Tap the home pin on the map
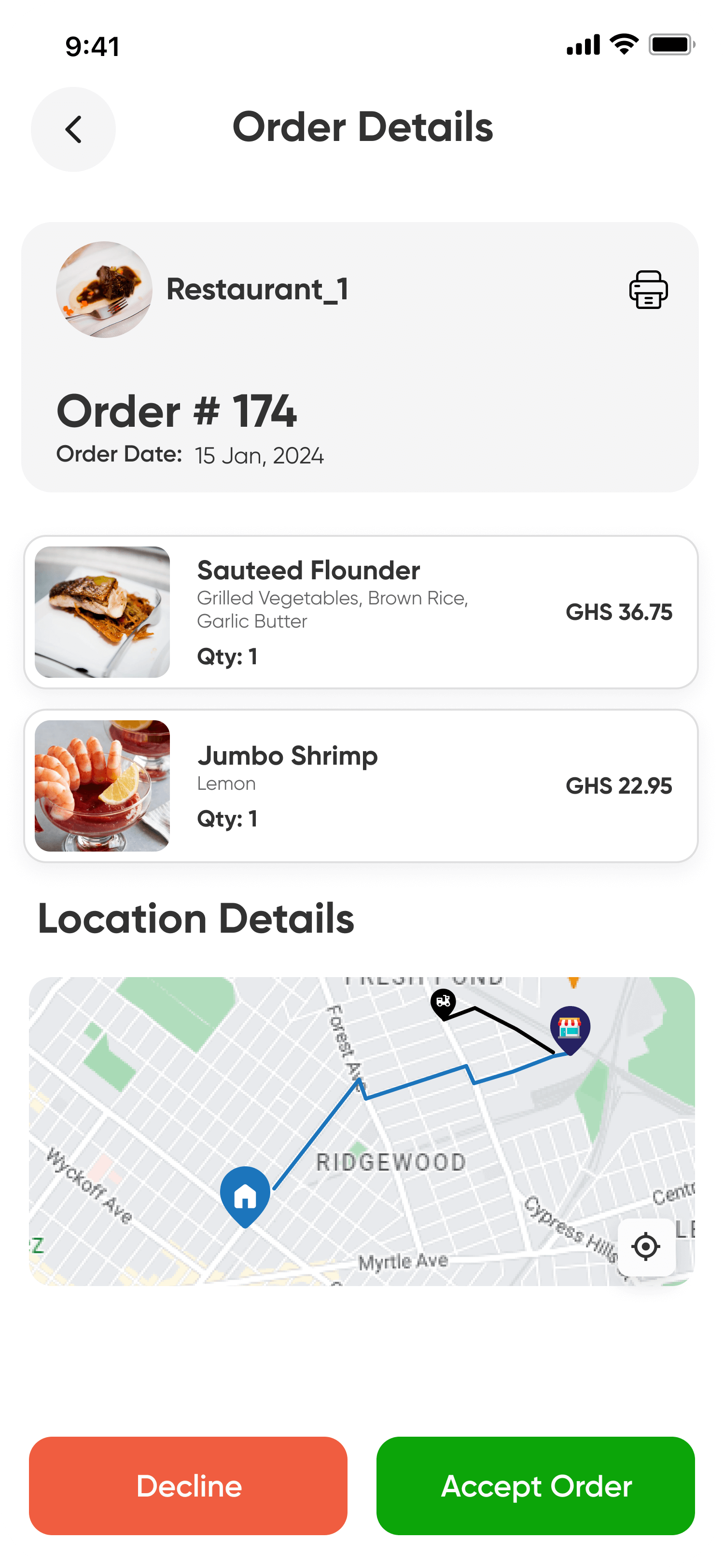 [x=245, y=1195]
